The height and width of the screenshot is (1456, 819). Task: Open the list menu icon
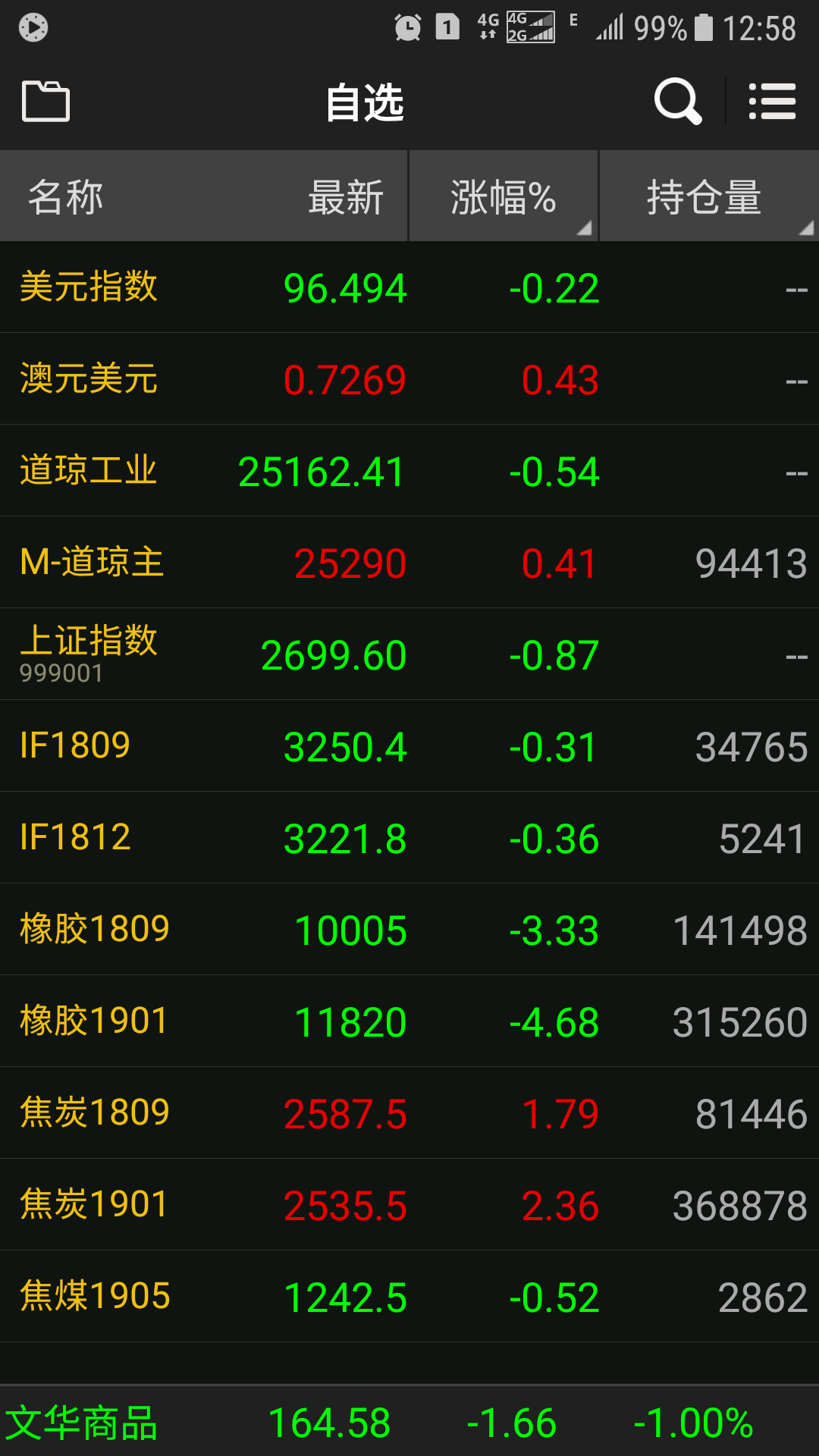click(772, 101)
